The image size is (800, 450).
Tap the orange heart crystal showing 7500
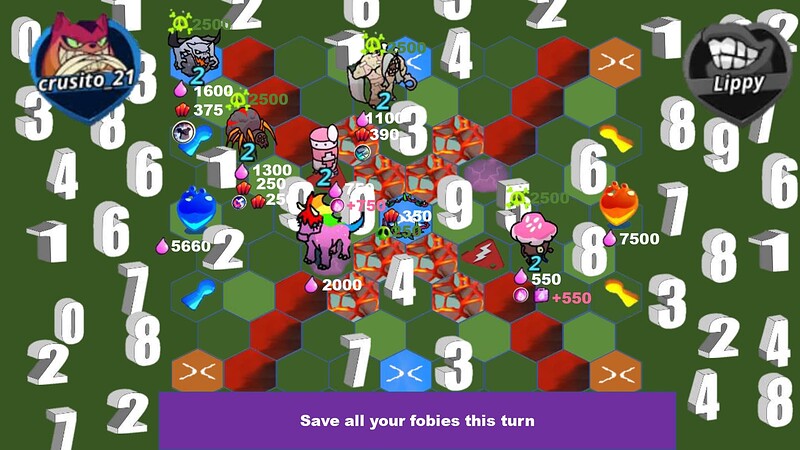pos(621,203)
